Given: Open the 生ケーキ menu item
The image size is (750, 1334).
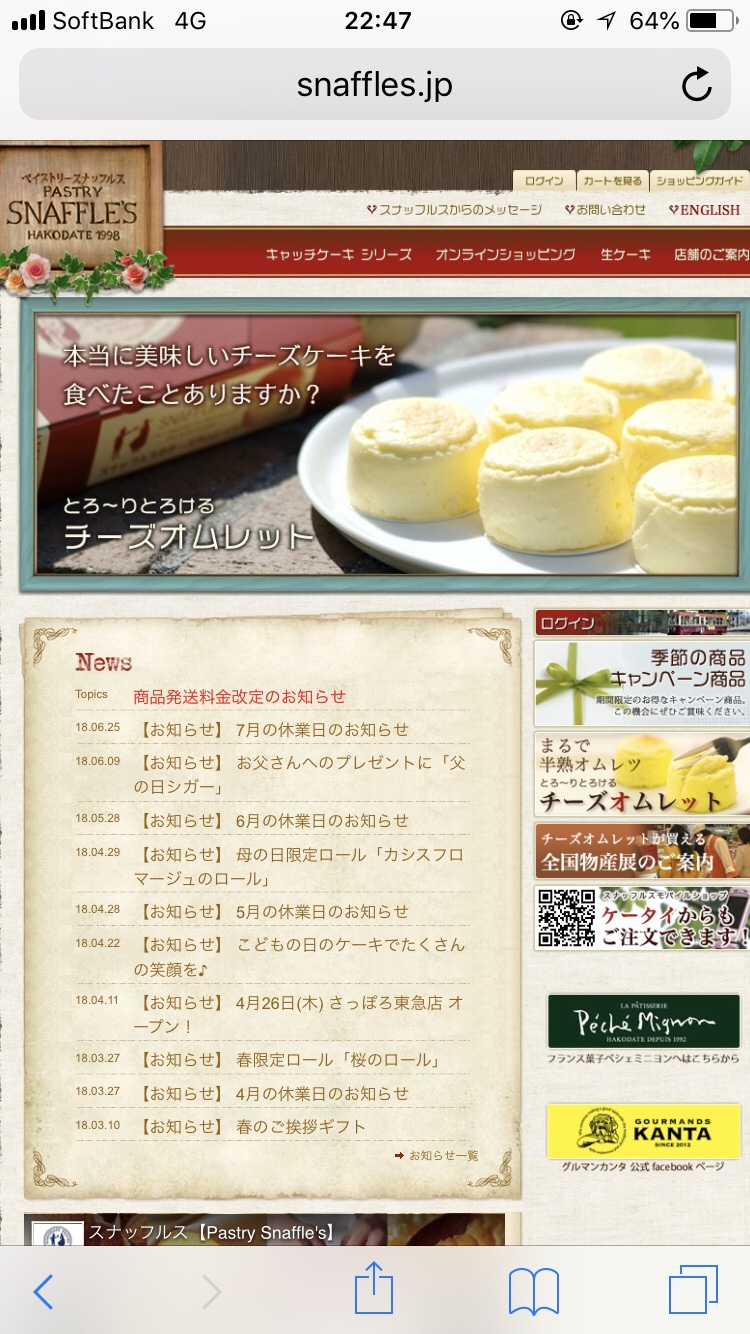Looking at the screenshot, I should tap(625, 255).
